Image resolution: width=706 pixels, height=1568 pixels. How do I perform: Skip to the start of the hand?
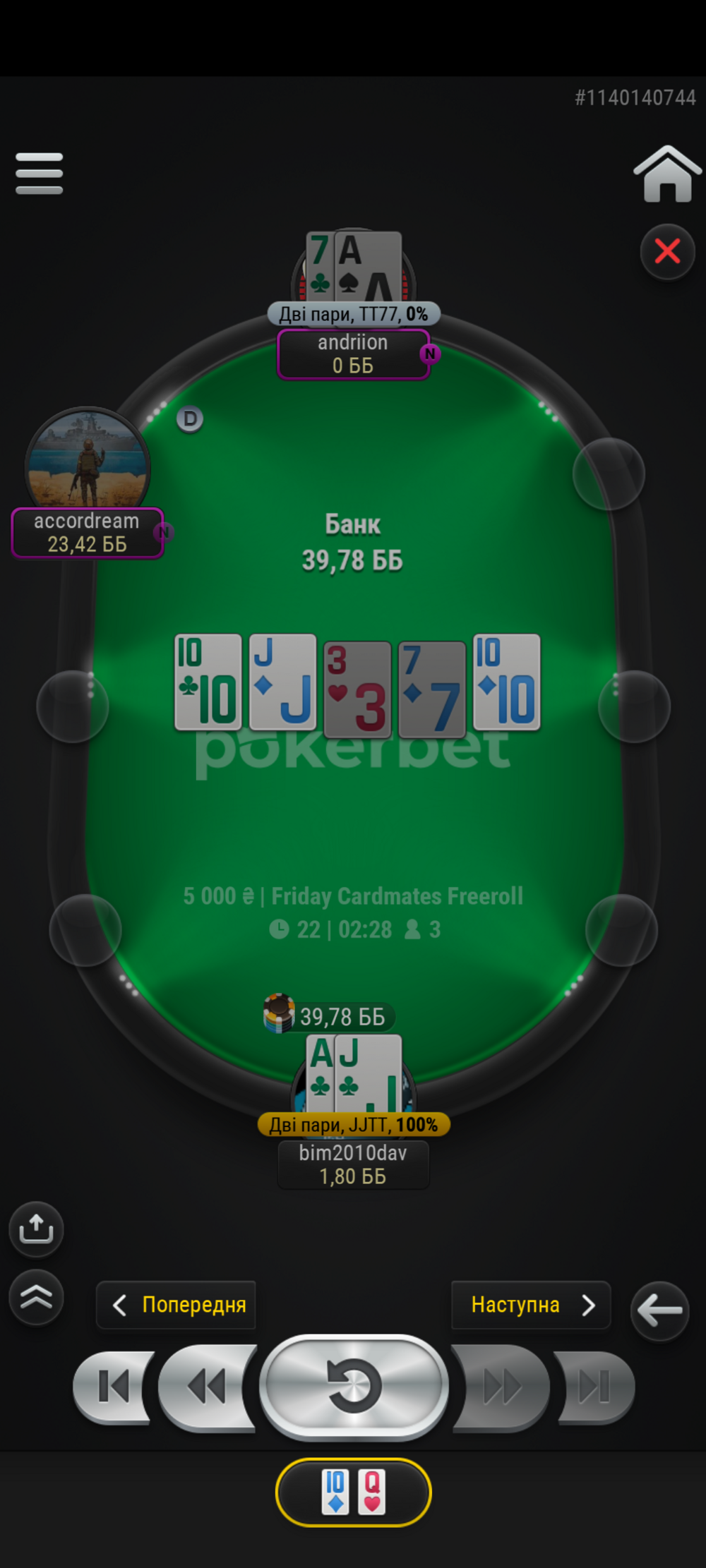click(x=113, y=1387)
